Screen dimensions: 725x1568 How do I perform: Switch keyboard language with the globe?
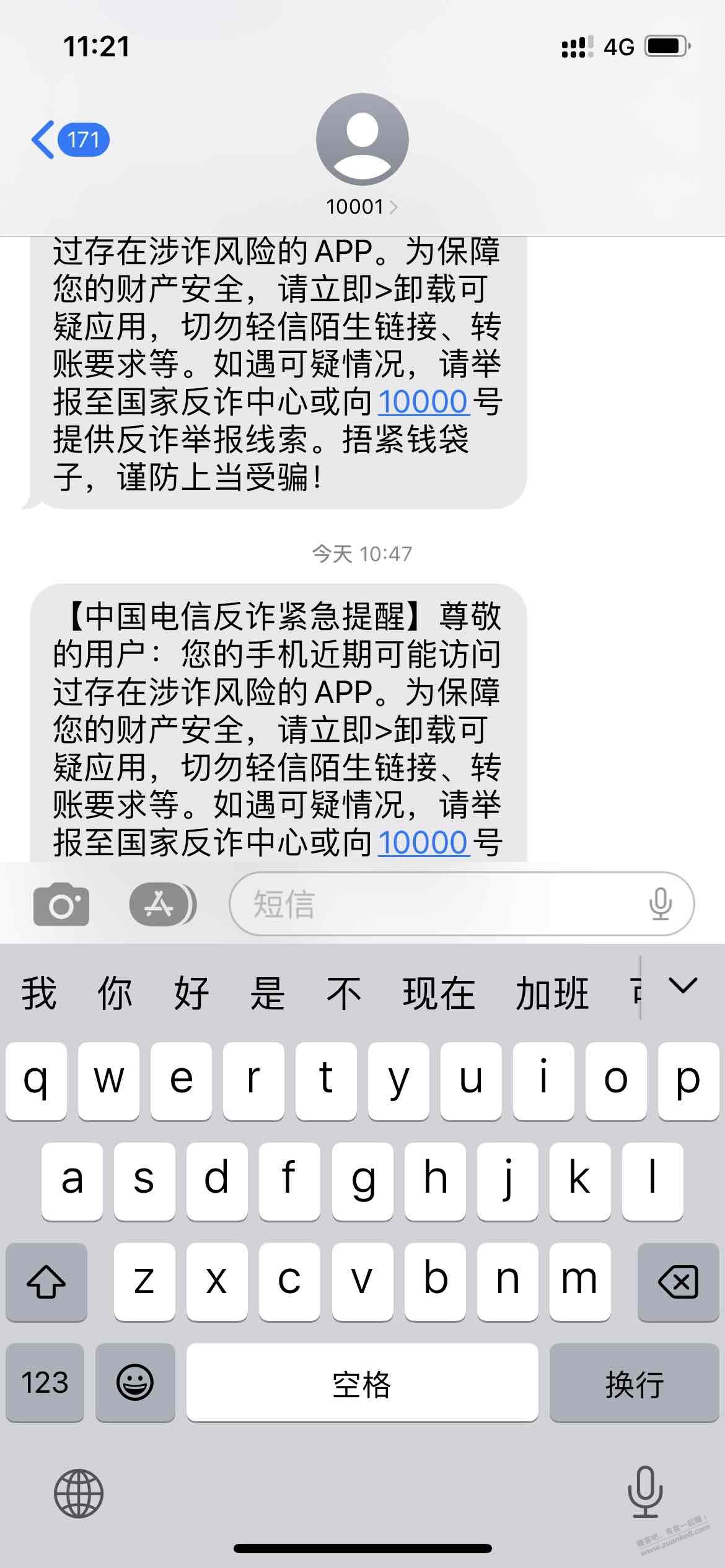(x=79, y=1493)
